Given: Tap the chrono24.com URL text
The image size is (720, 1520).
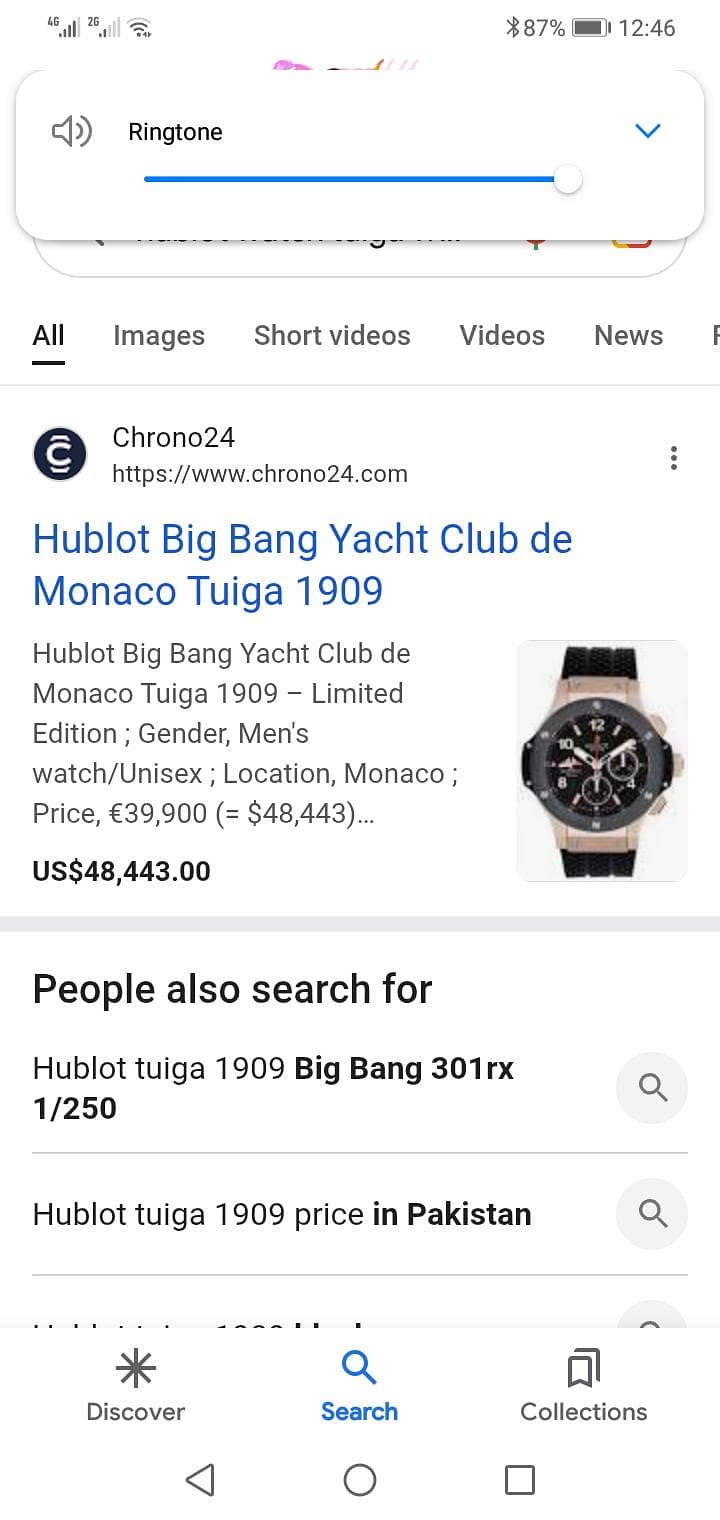Looking at the screenshot, I should 258,474.
